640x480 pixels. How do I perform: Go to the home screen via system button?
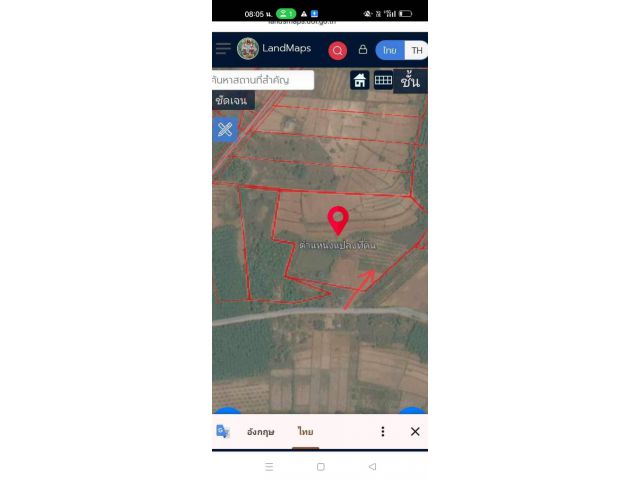coord(320,467)
